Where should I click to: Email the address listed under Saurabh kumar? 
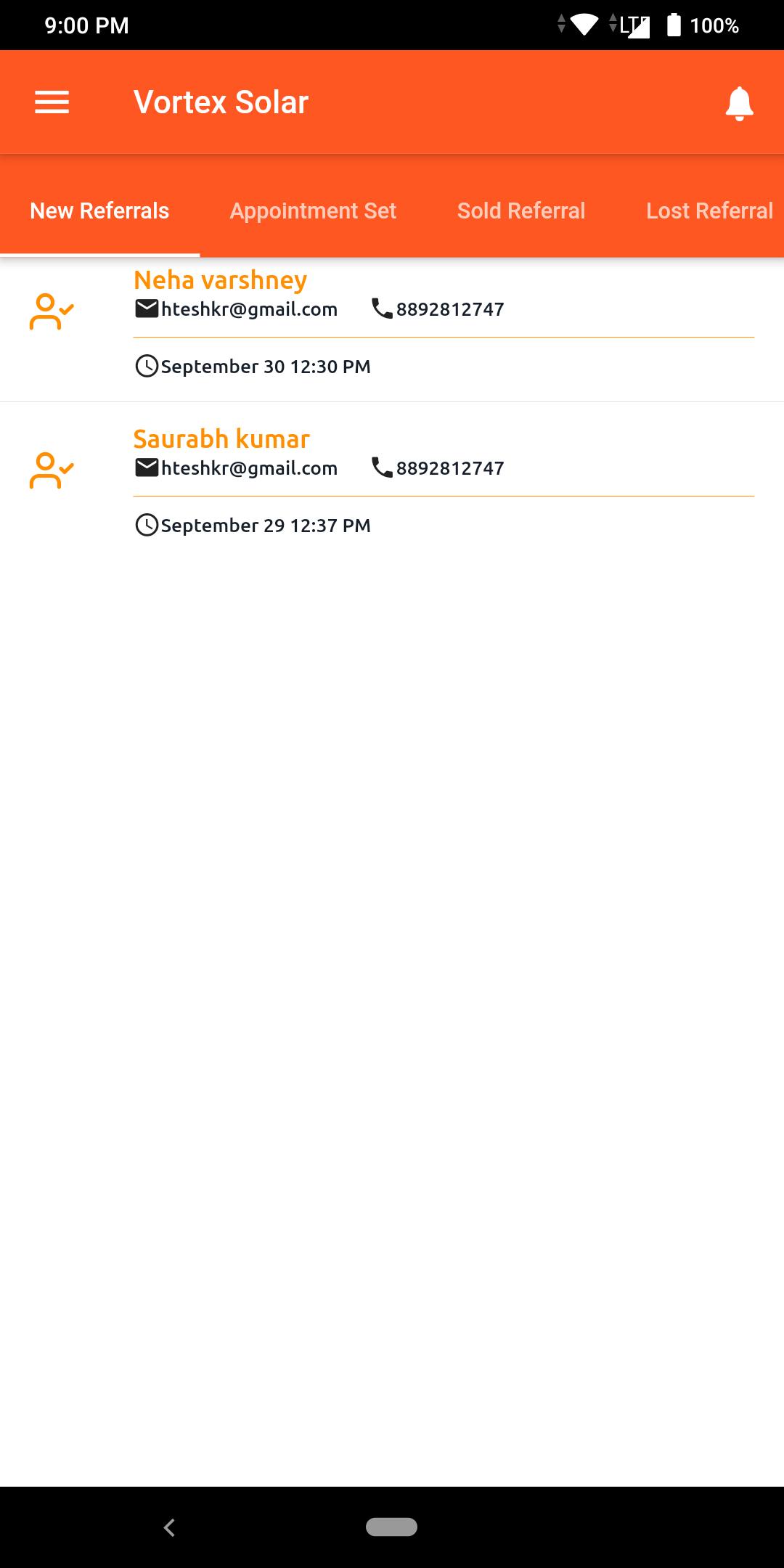[237, 468]
